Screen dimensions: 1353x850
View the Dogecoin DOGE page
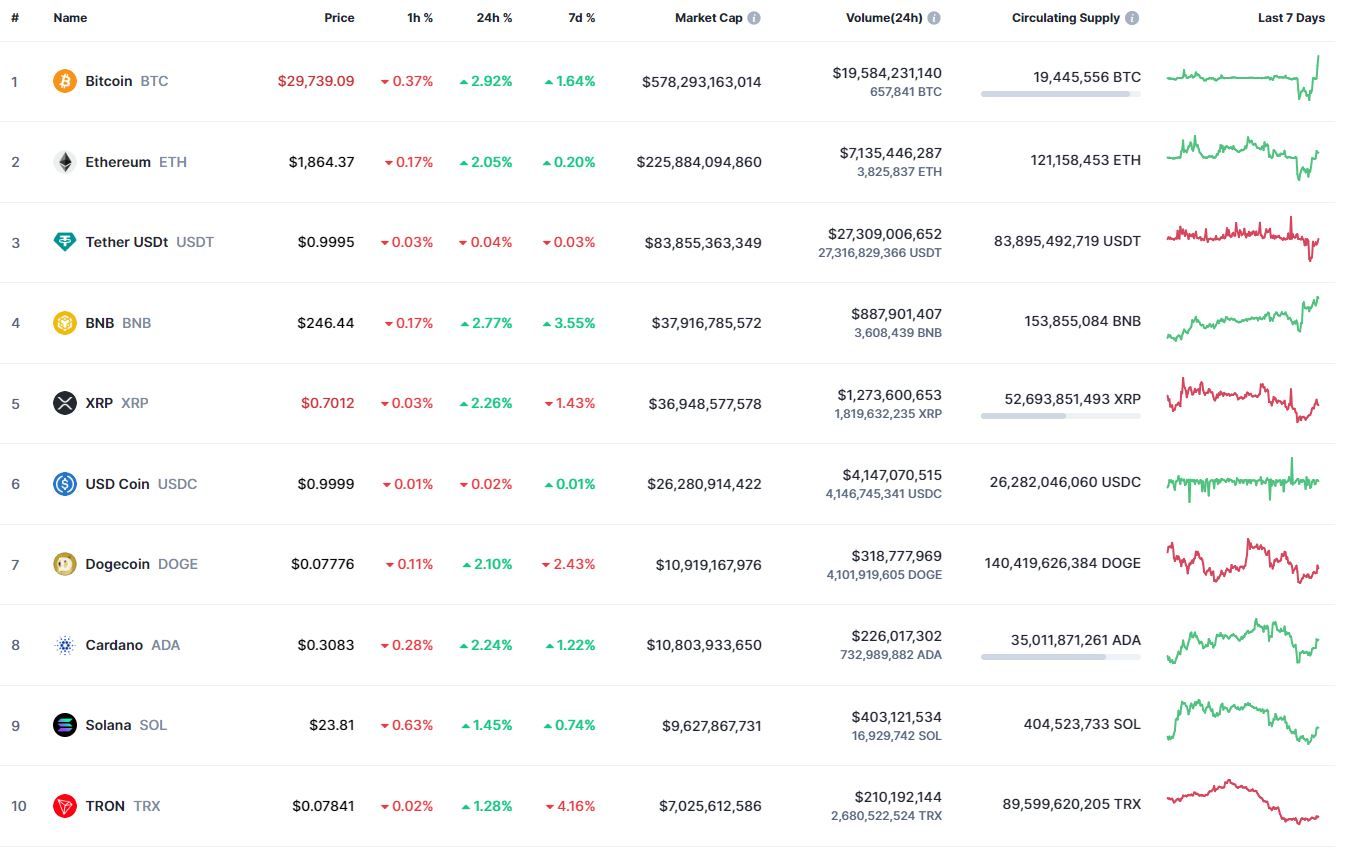point(117,564)
